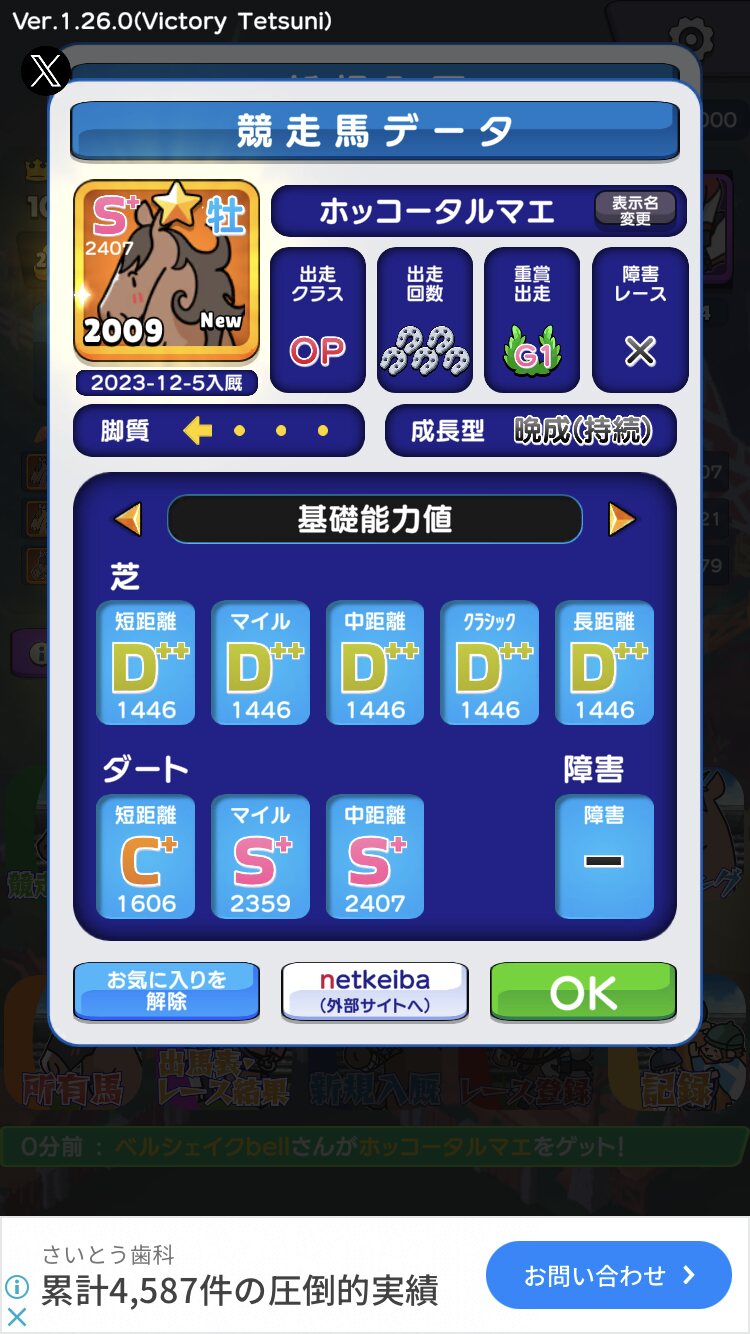
Task: Show next stats page with right arrow
Action: coord(622,519)
